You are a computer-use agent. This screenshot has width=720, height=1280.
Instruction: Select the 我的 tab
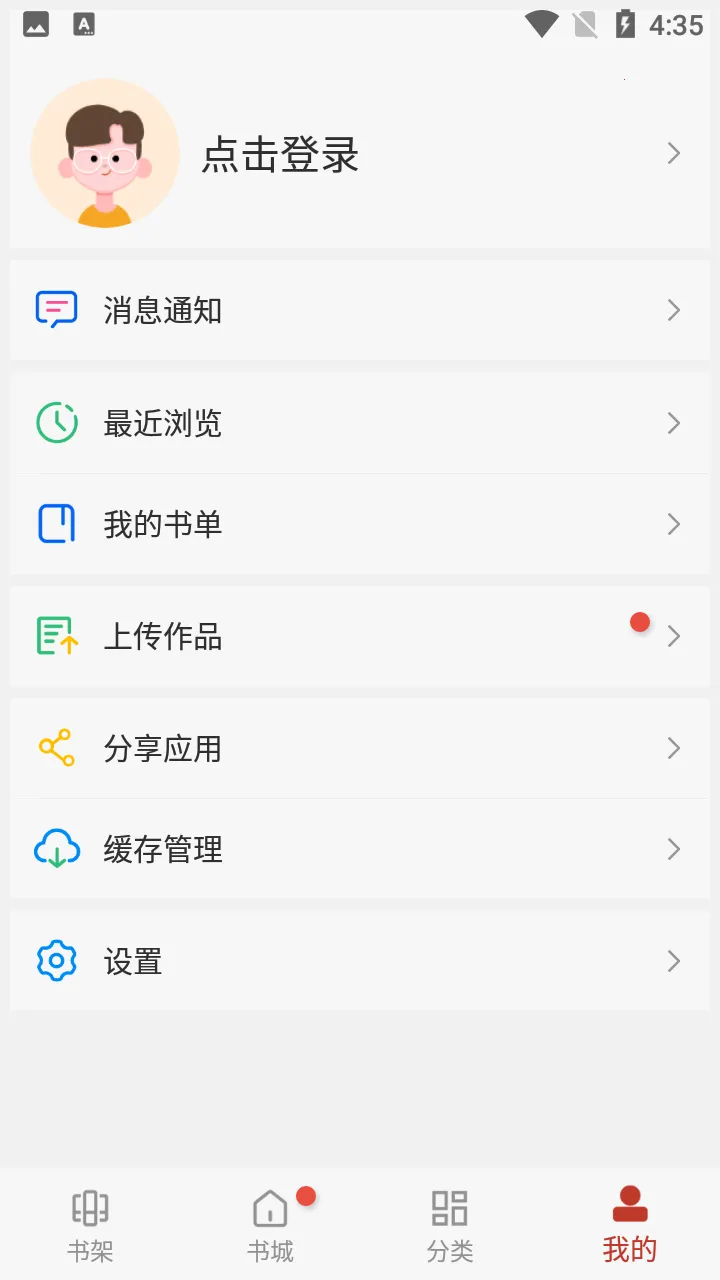tap(630, 1224)
